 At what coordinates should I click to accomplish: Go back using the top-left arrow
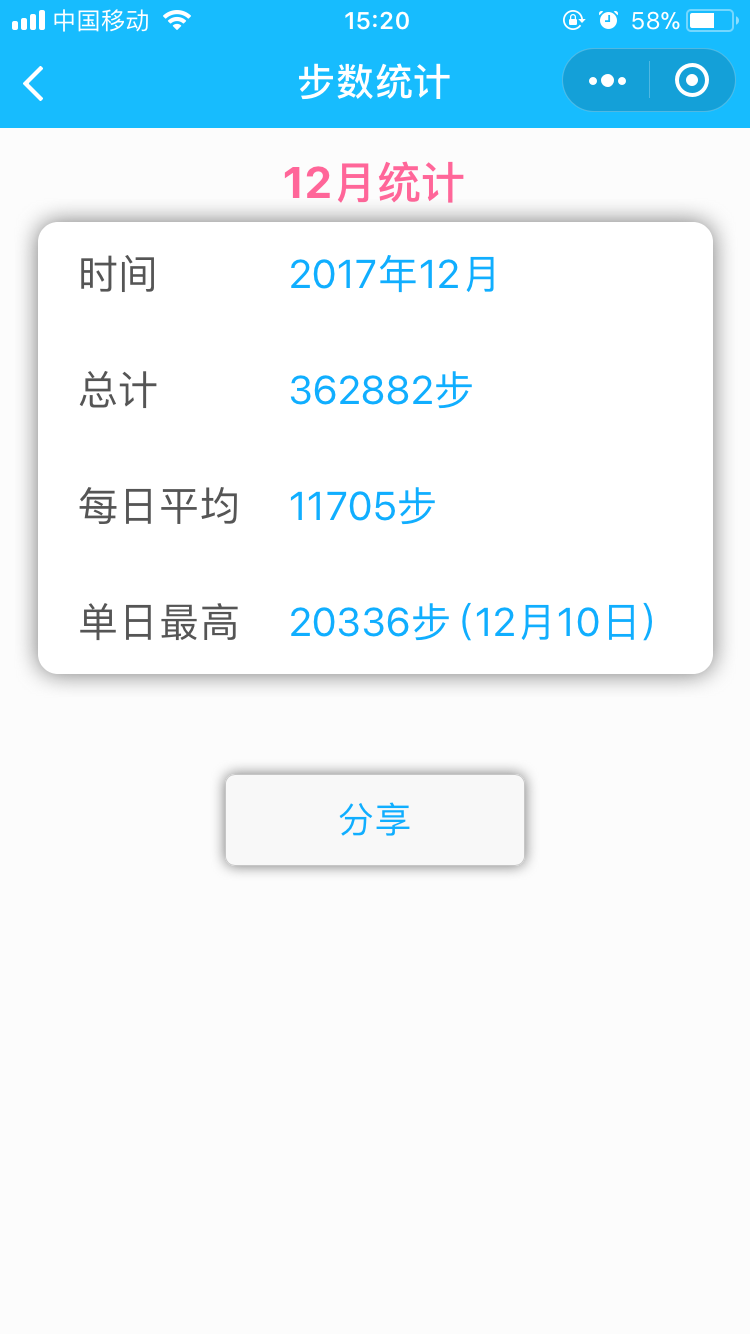(x=34, y=83)
